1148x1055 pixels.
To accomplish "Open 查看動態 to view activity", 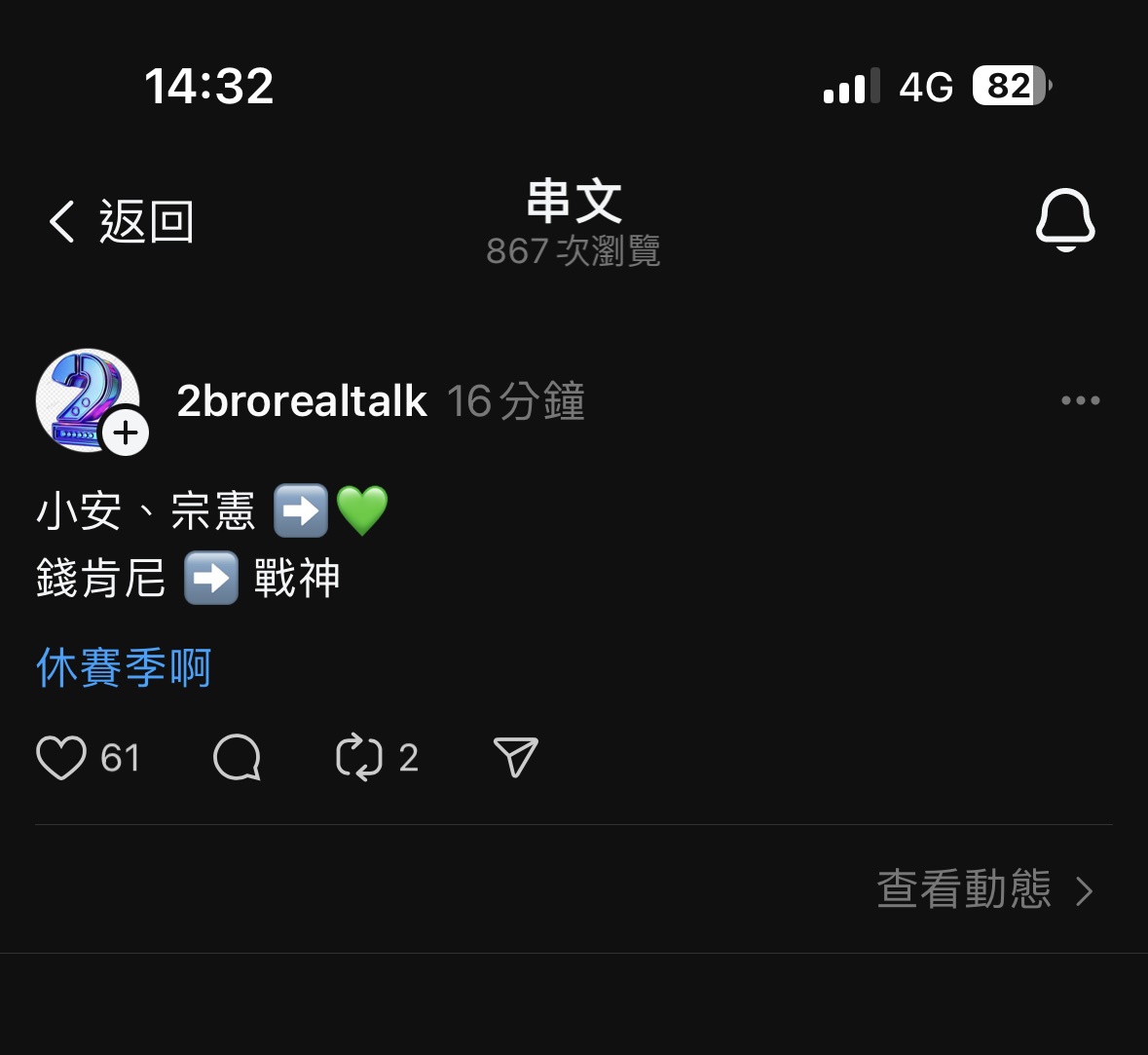I will point(984,889).
